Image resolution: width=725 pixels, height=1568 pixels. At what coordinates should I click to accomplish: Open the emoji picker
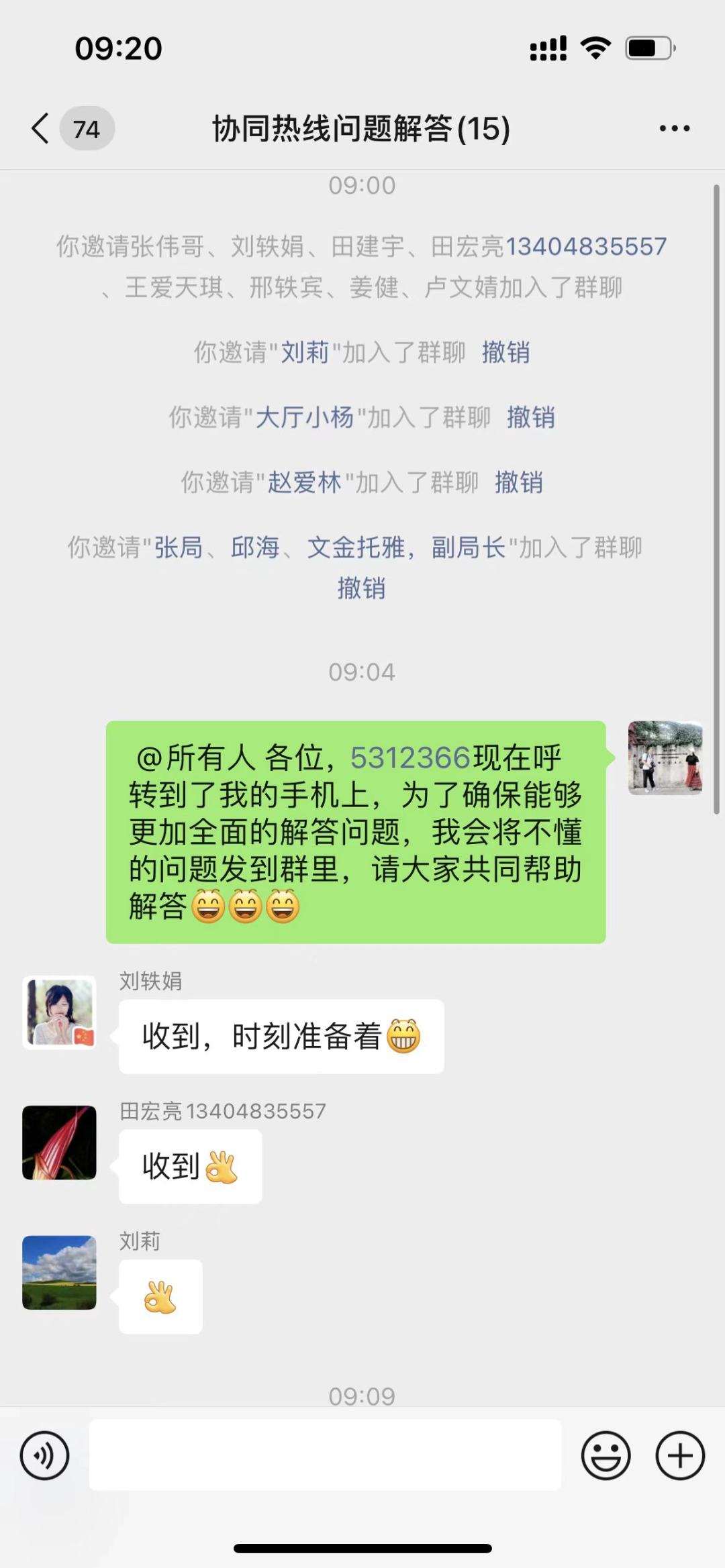coord(606,1455)
